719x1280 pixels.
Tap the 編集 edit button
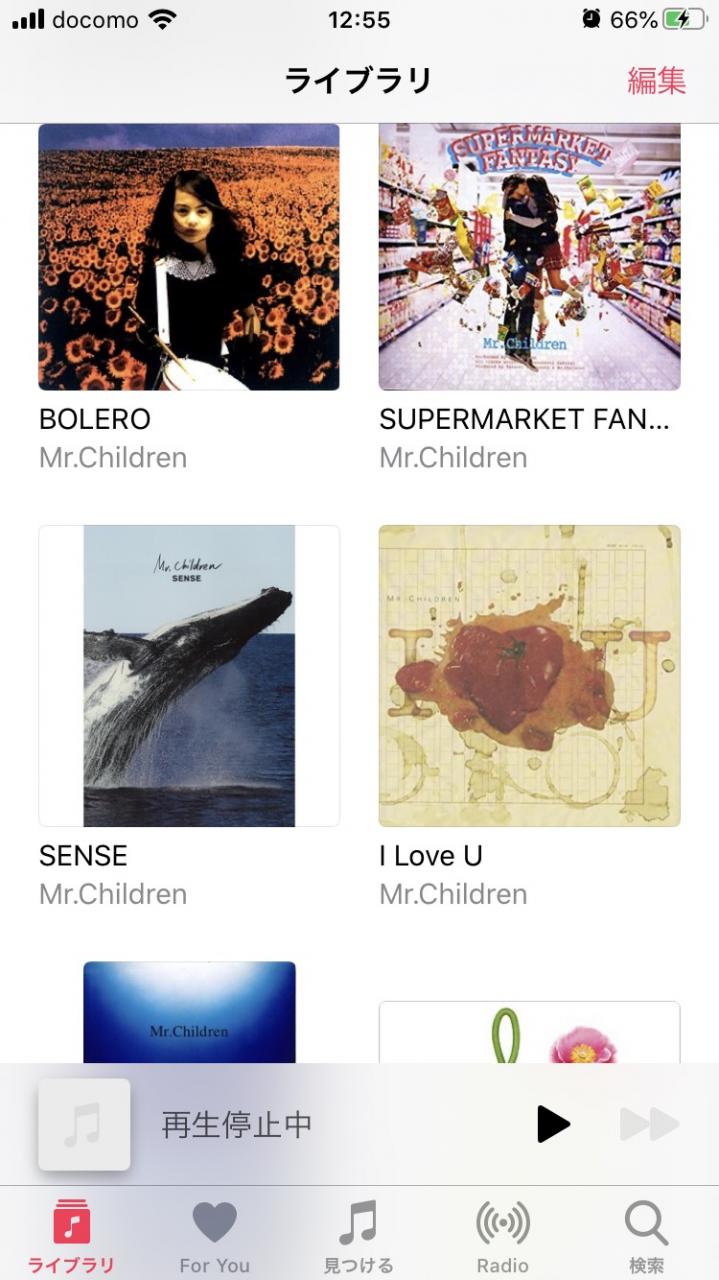tap(656, 81)
